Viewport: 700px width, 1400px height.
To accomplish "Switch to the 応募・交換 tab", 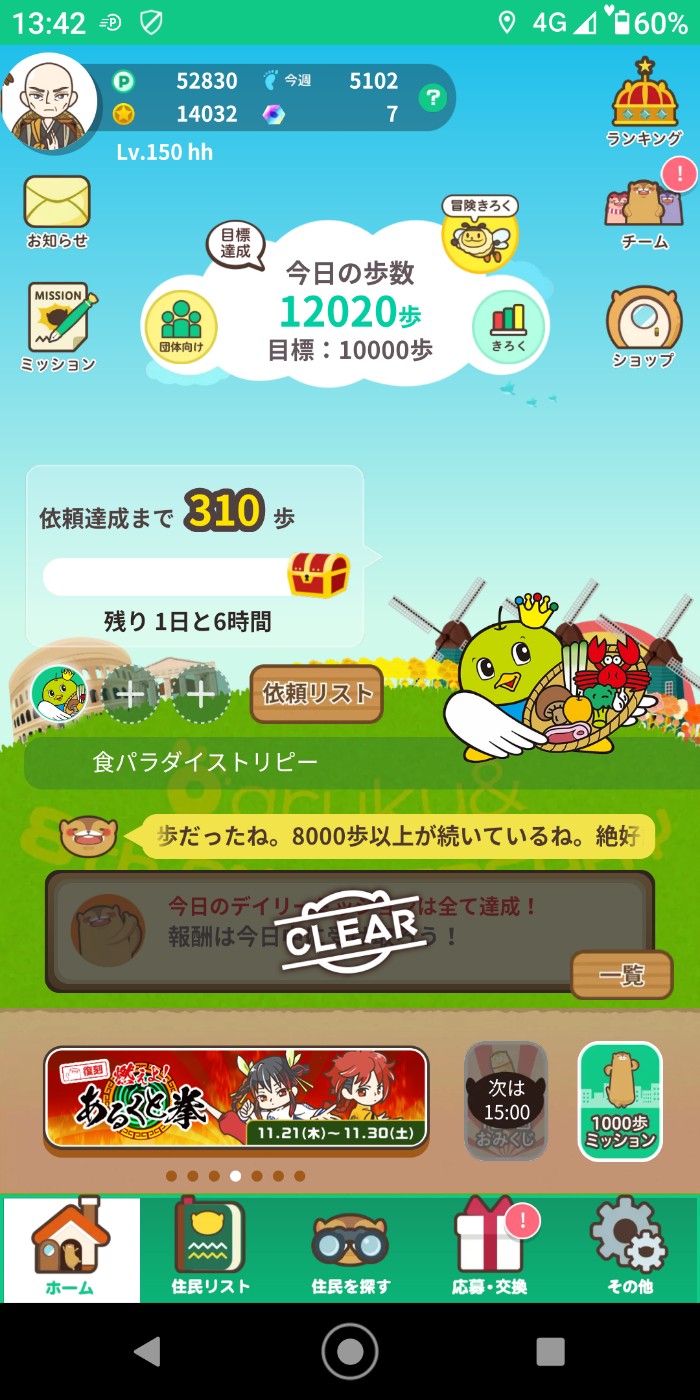I will point(489,1249).
